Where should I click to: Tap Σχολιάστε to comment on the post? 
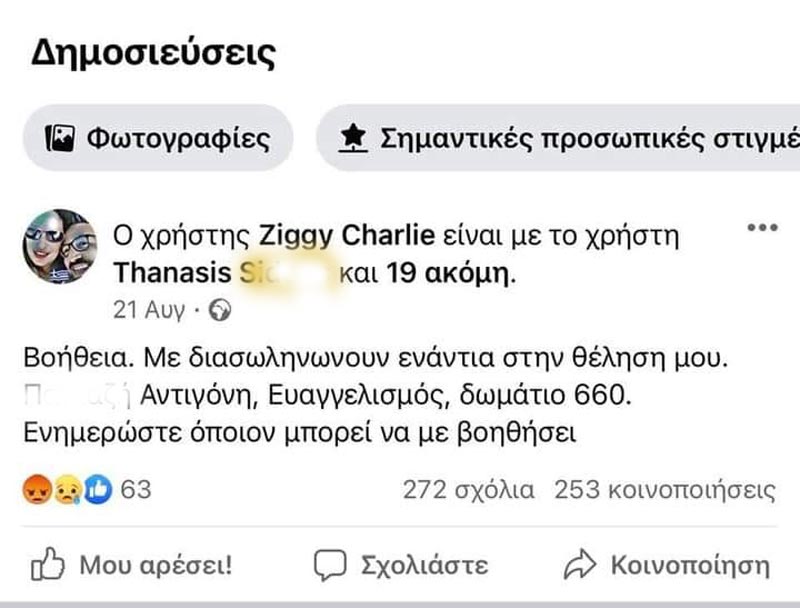[401, 565]
